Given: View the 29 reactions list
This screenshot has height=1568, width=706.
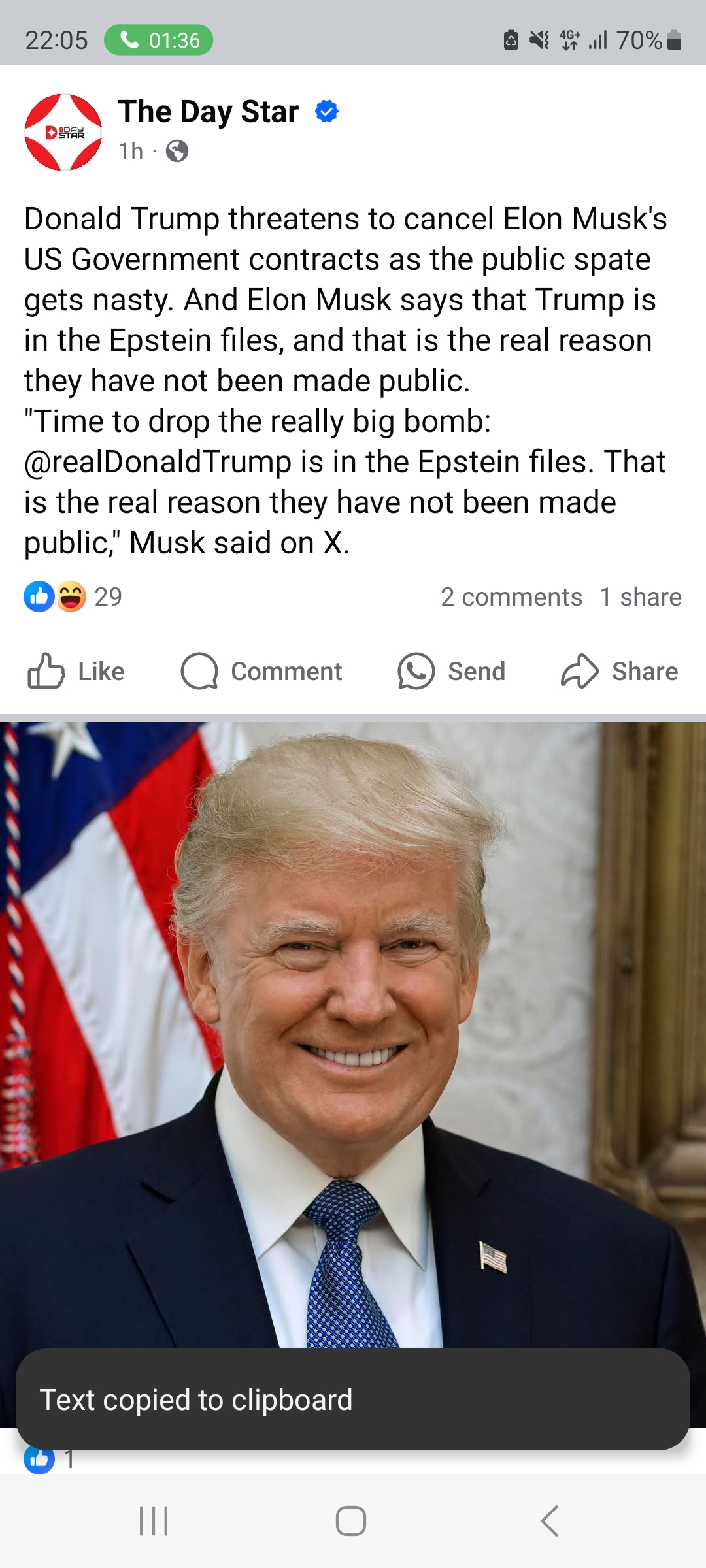Looking at the screenshot, I should click(x=73, y=596).
